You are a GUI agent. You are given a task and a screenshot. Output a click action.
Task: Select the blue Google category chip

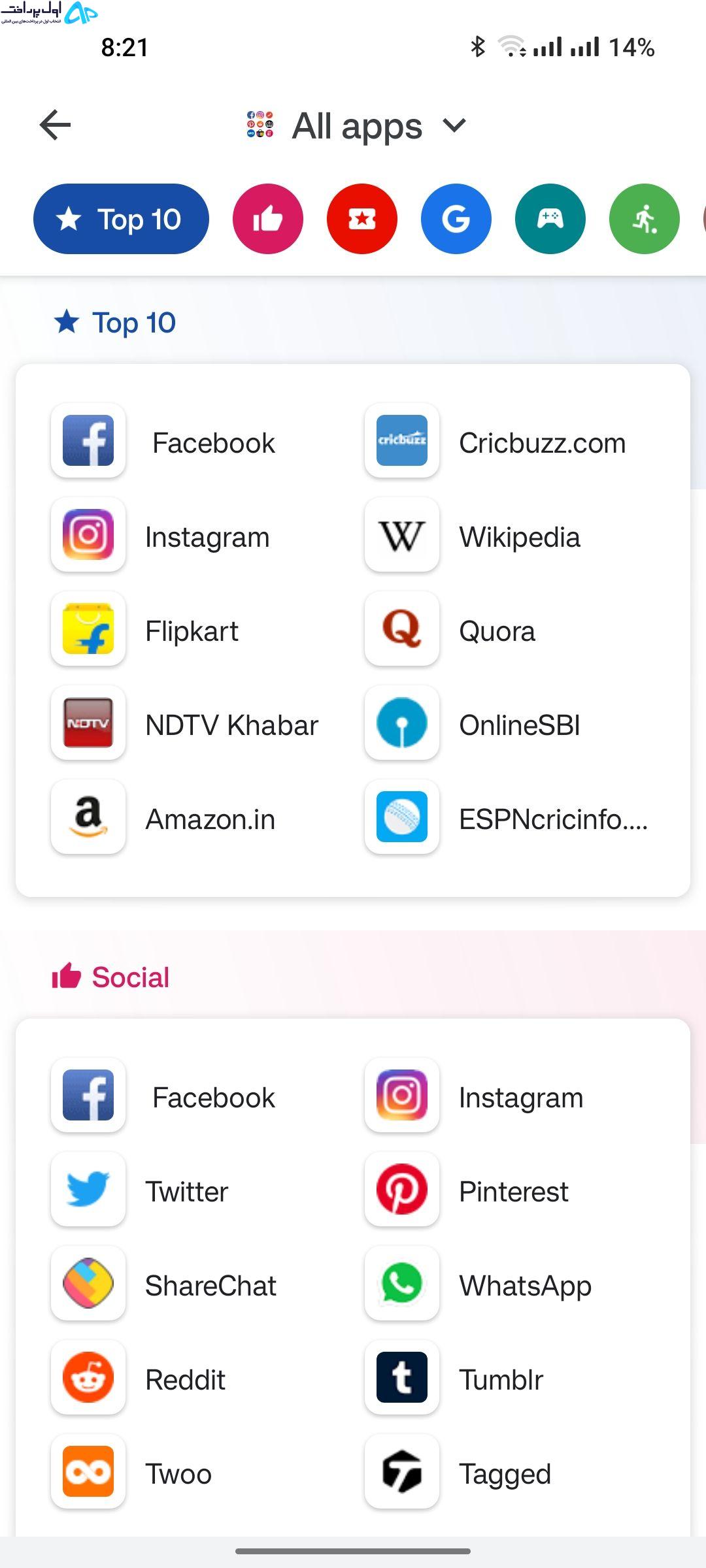click(x=456, y=219)
